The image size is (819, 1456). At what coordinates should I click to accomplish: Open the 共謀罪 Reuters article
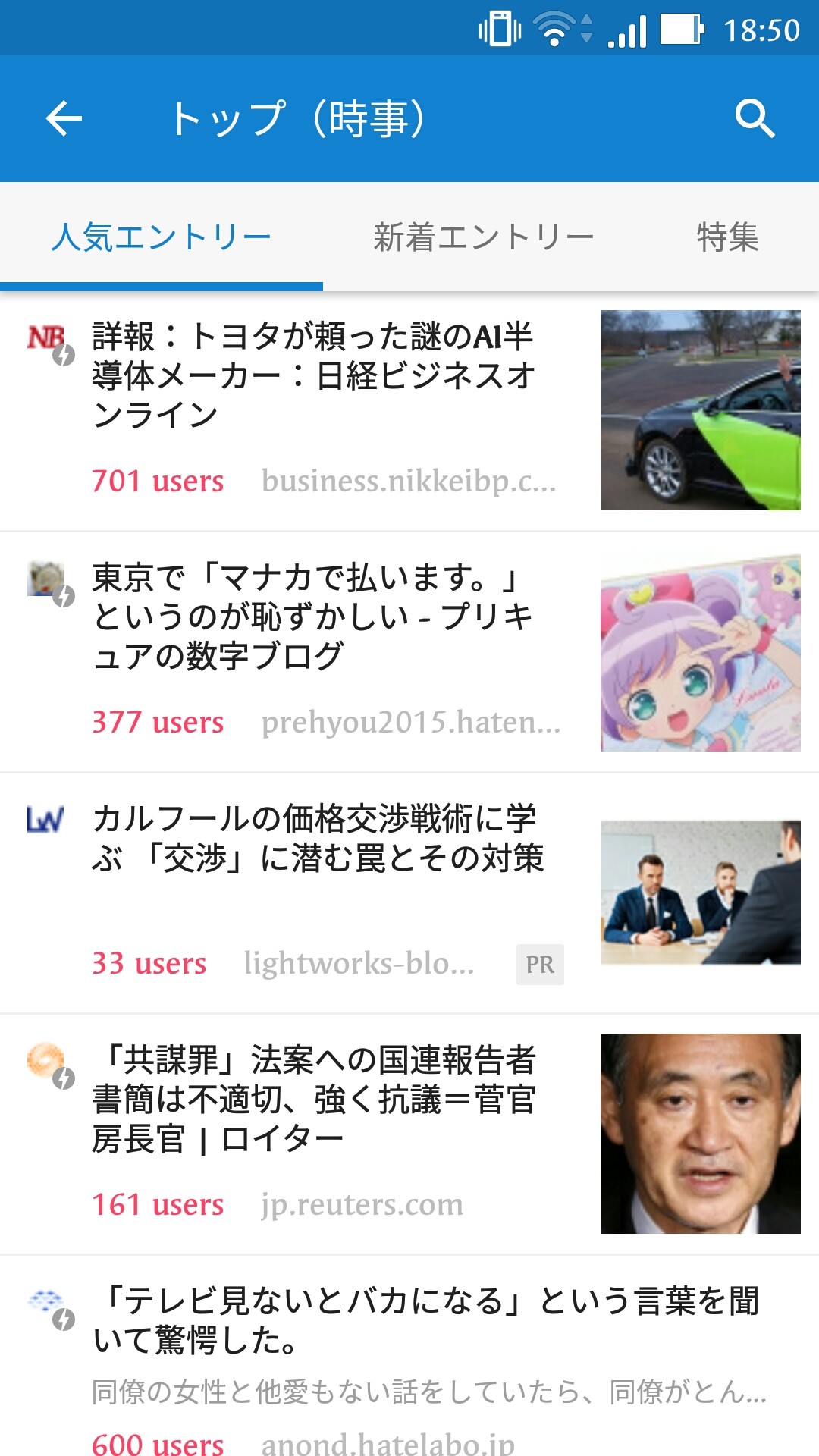[314, 1099]
